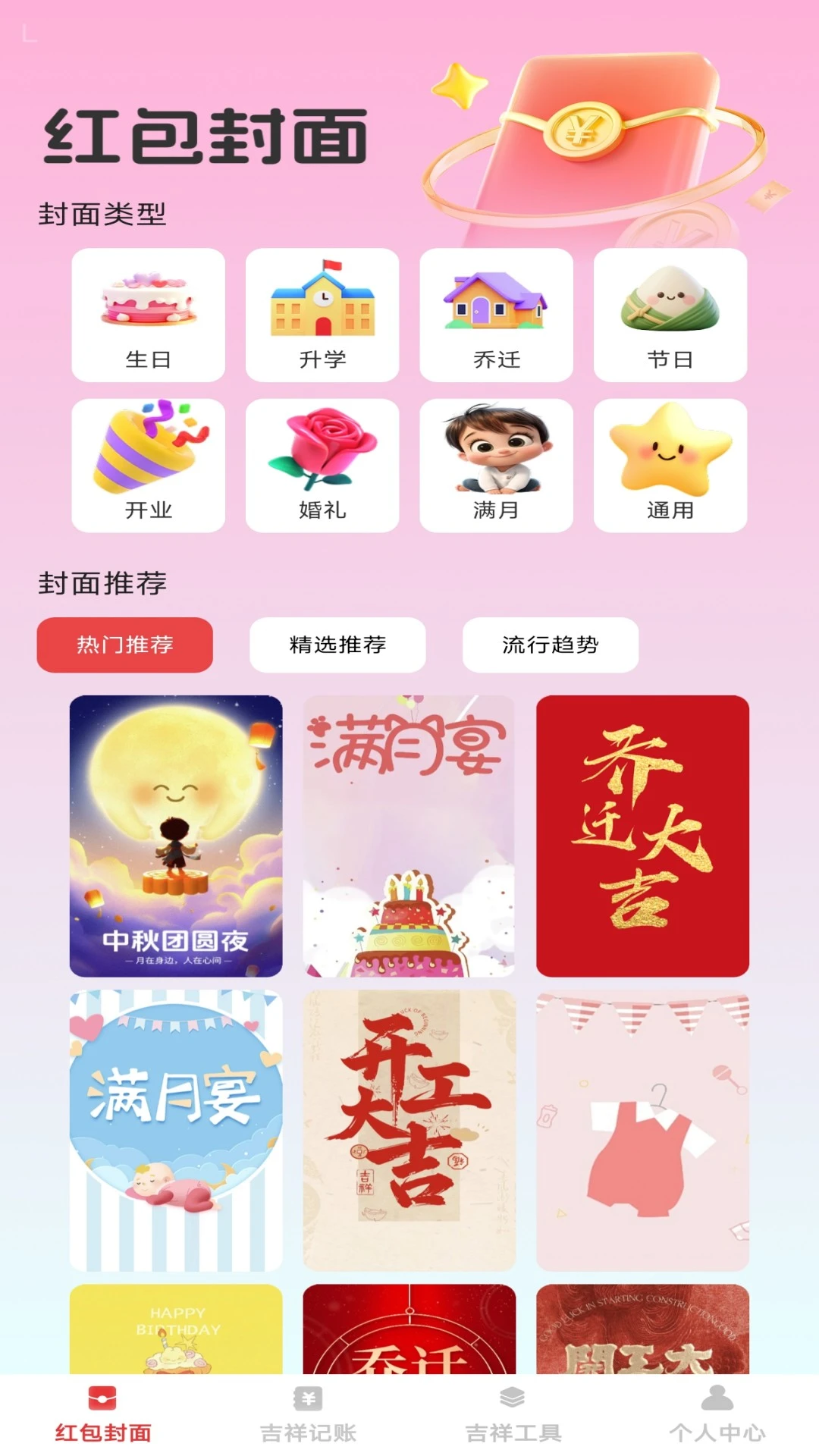Select the 热门推荐 filter button

pyautogui.click(x=124, y=644)
